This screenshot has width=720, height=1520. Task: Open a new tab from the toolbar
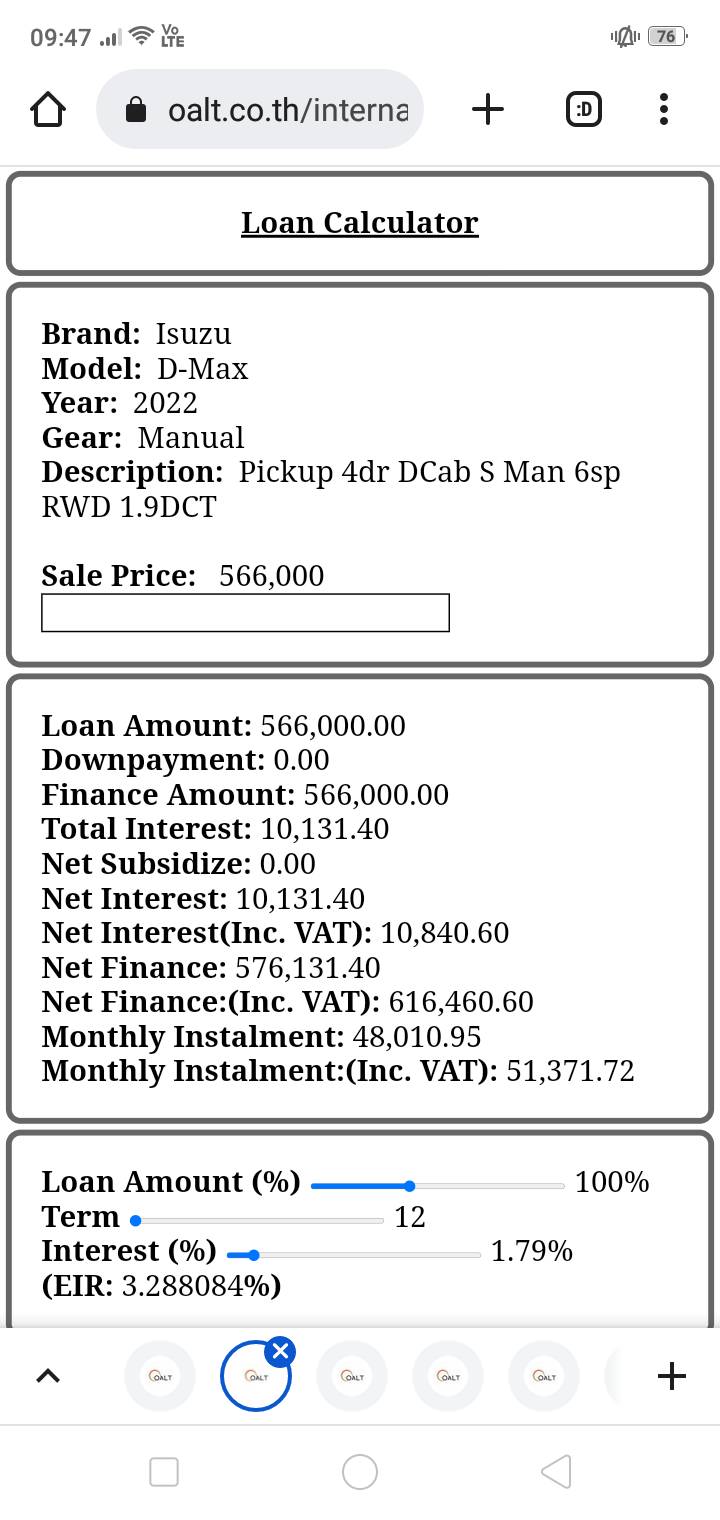click(487, 109)
